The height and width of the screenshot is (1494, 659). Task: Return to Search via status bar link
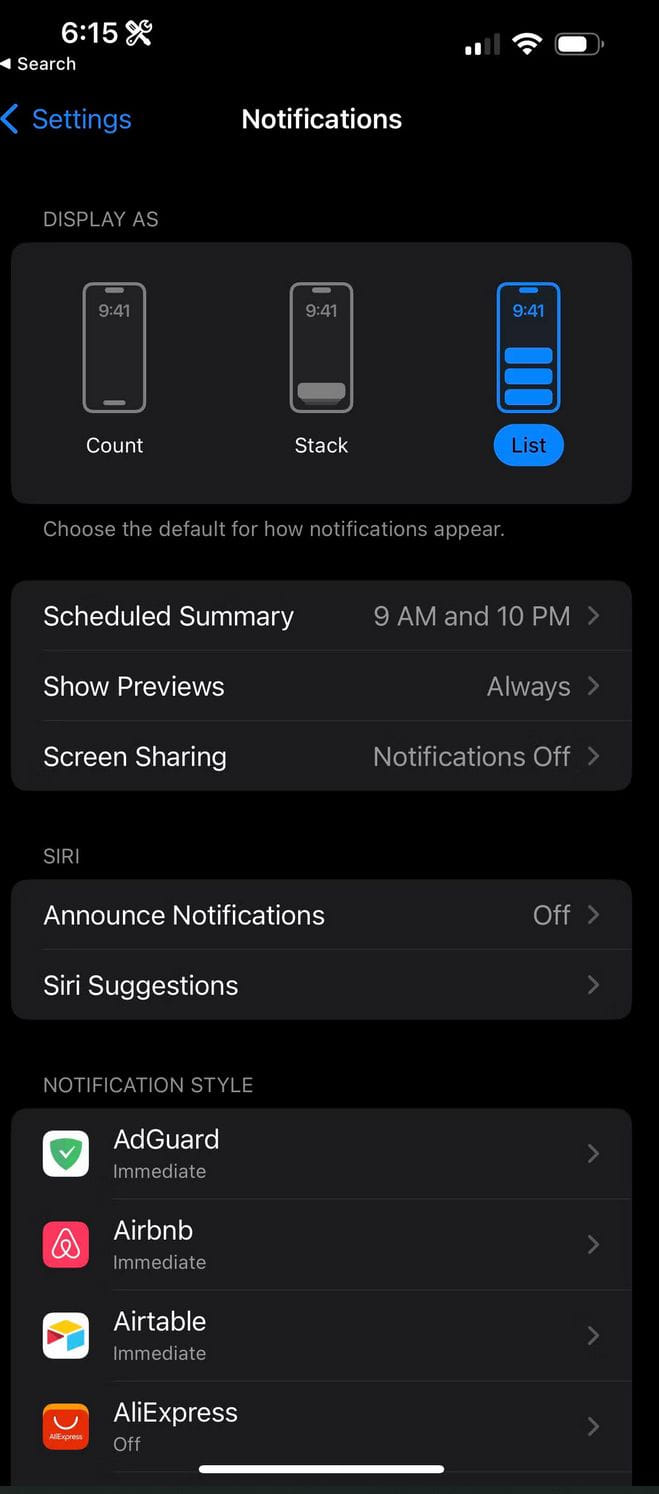(x=39, y=64)
